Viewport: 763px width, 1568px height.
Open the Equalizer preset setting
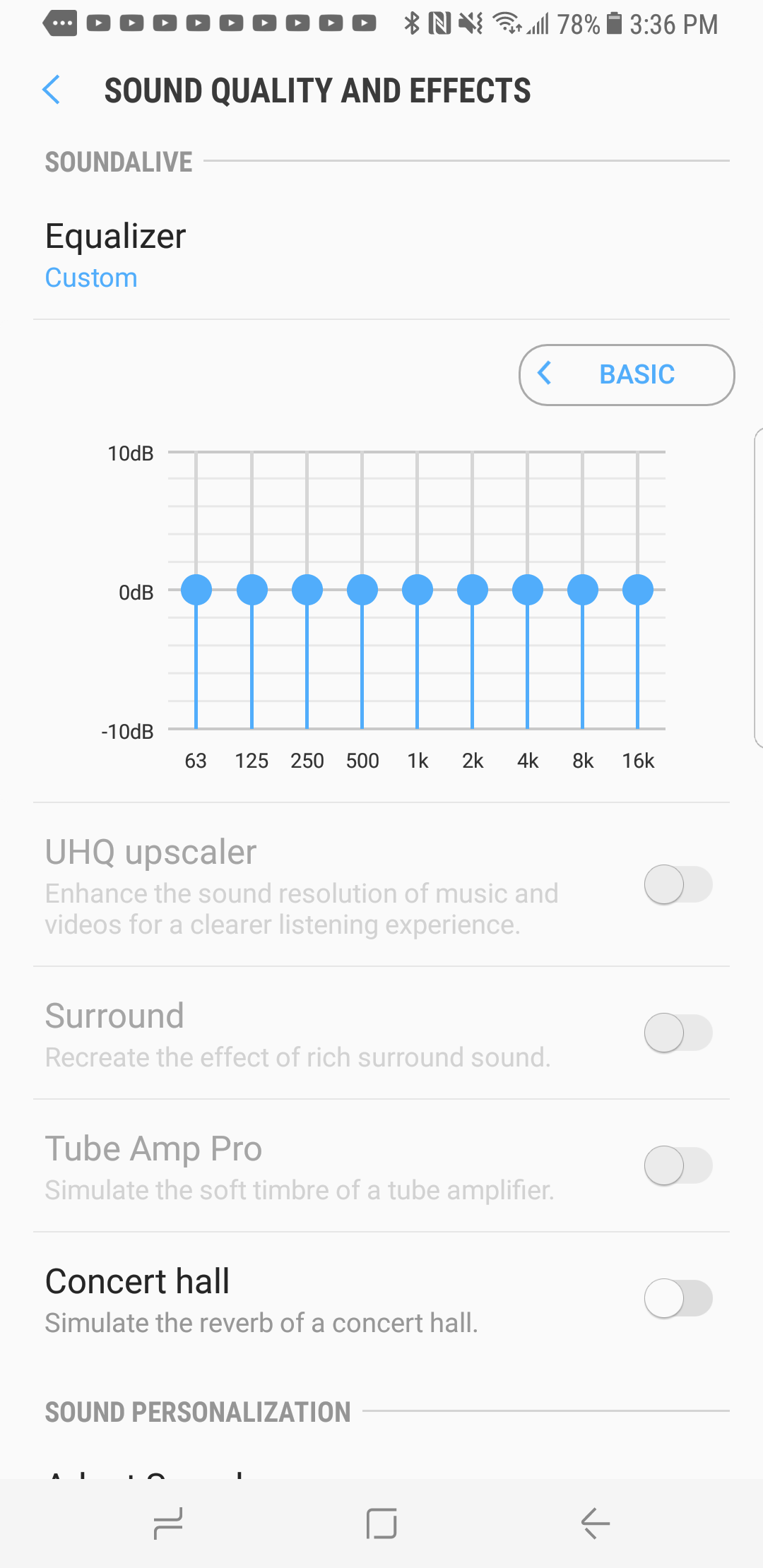(x=115, y=255)
